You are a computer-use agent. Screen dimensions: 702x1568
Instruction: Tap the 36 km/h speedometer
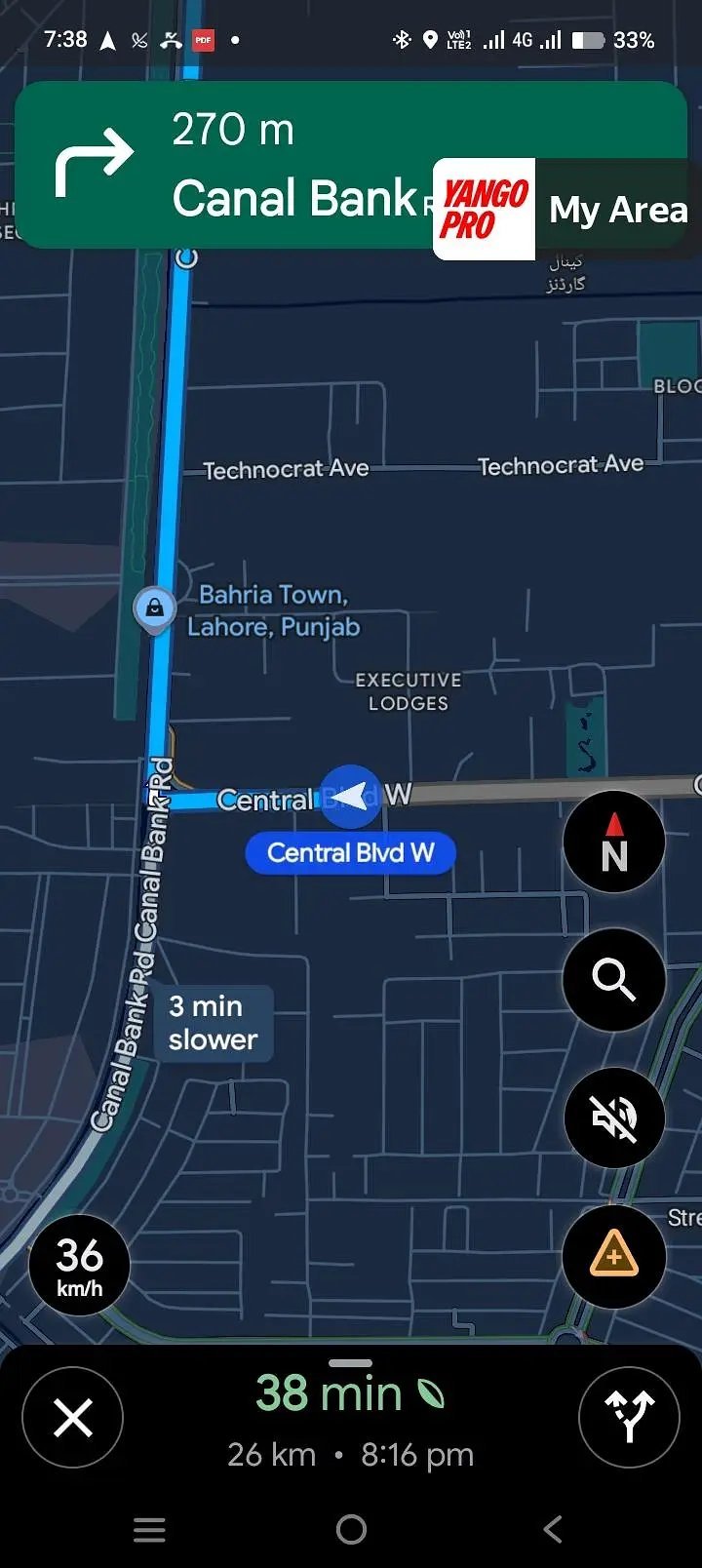(79, 1266)
